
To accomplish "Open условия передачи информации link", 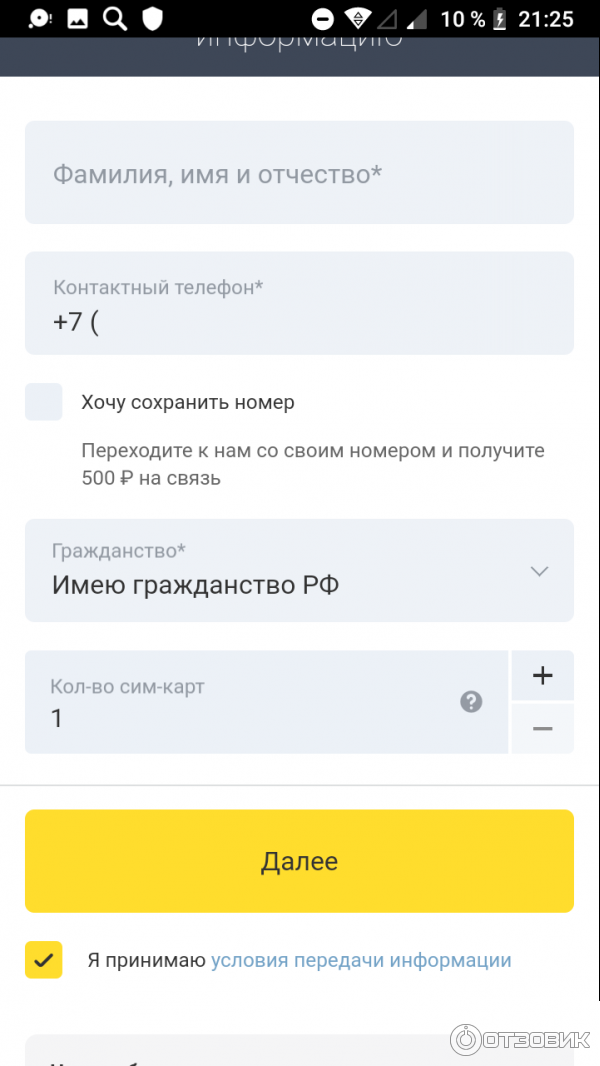I will point(361,960).
